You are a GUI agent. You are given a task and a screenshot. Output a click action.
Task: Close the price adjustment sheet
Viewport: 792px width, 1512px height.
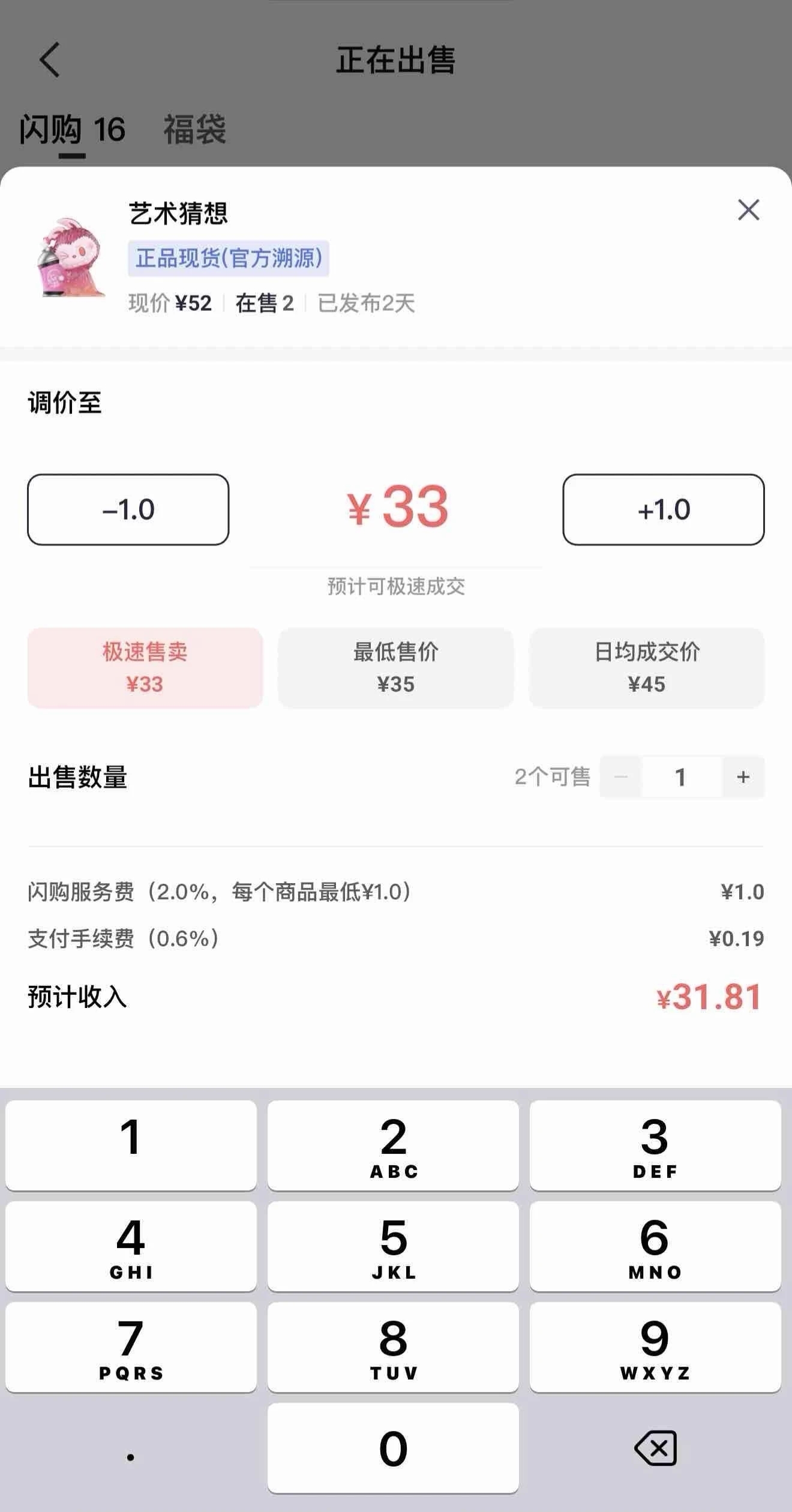coord(748,211)
